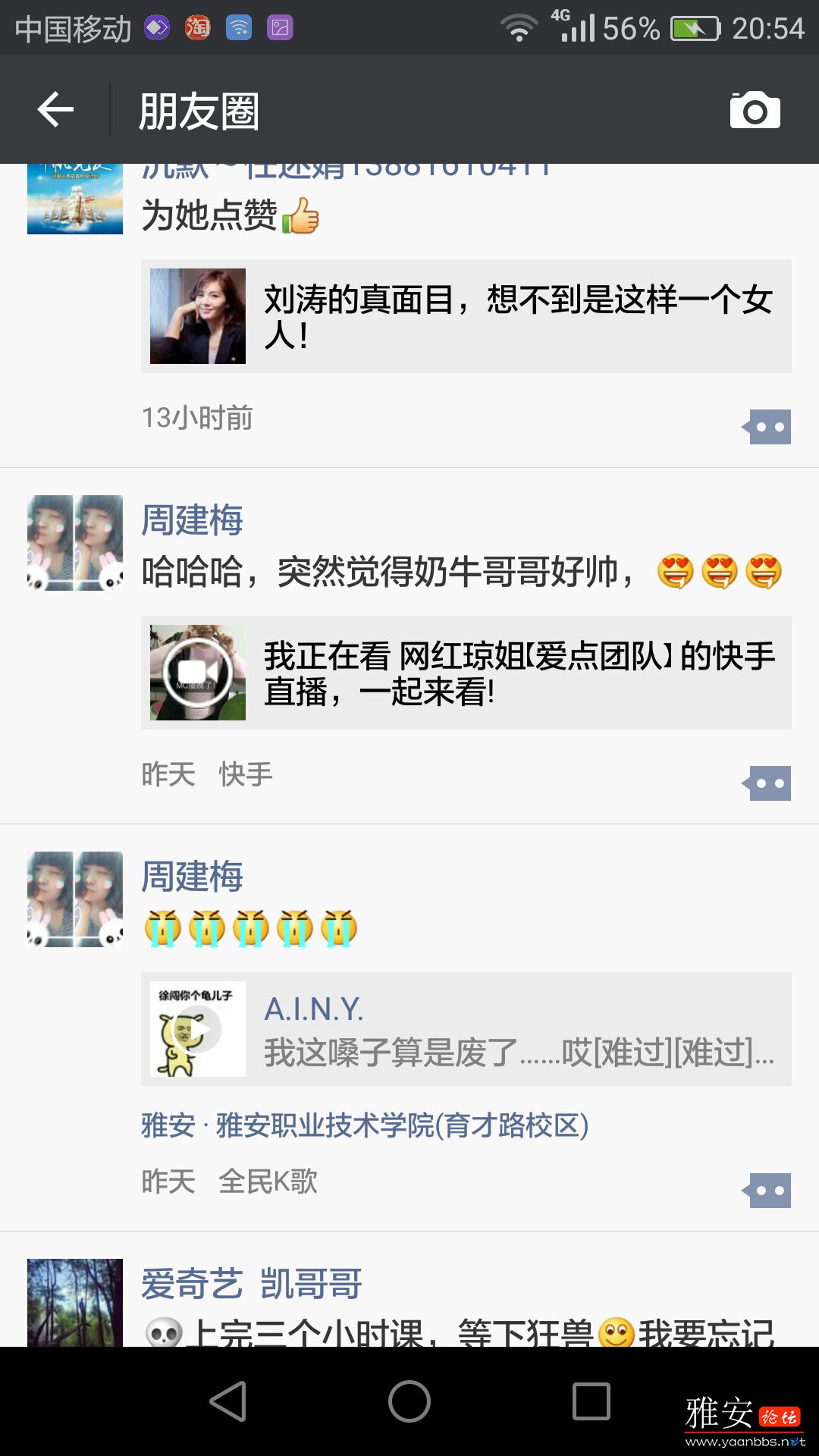Open comment options on the 全民K歌 post

(768, 1191)
